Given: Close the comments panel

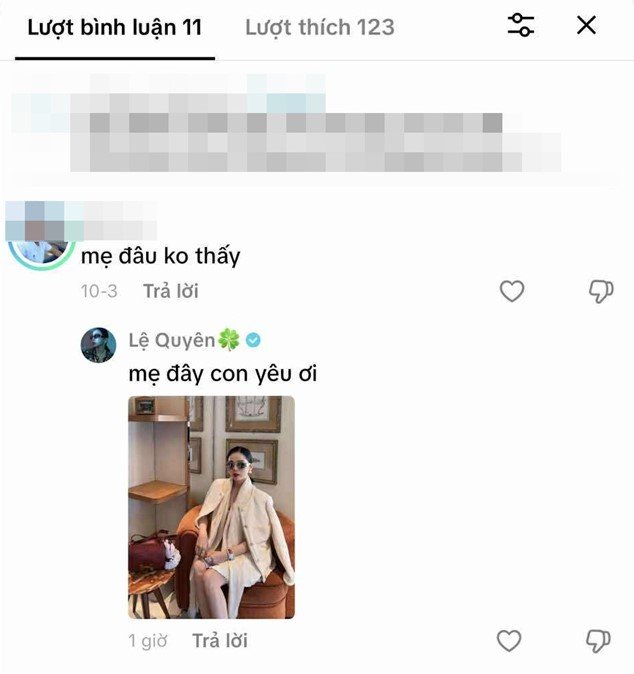Looking at the screenshot, I should pyautogui.click(x=586, y=26).
